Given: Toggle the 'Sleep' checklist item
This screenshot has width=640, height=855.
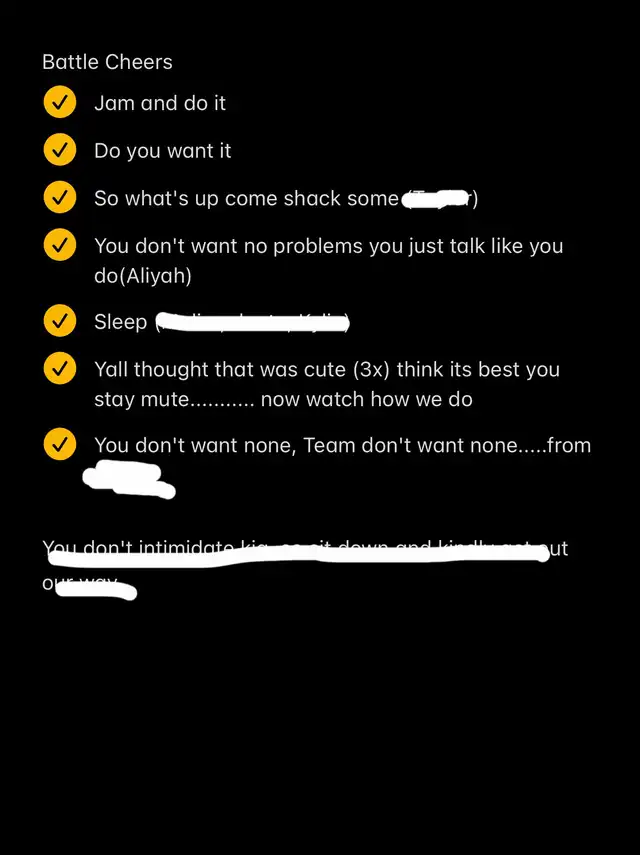Looking at the screenshot, I should (x=60, y=321).
